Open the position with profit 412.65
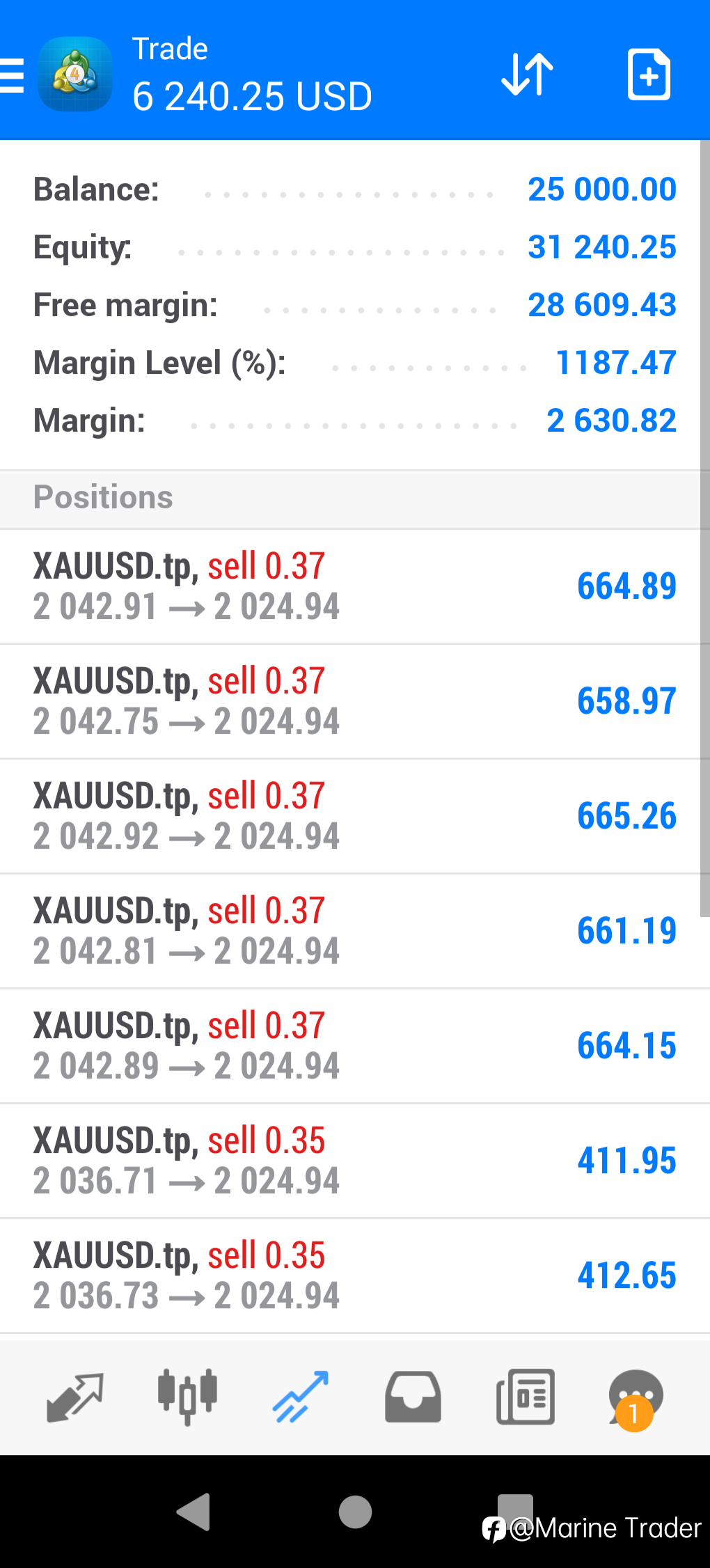Viewport: 710px width, 1568px height. pos(355,1276)
